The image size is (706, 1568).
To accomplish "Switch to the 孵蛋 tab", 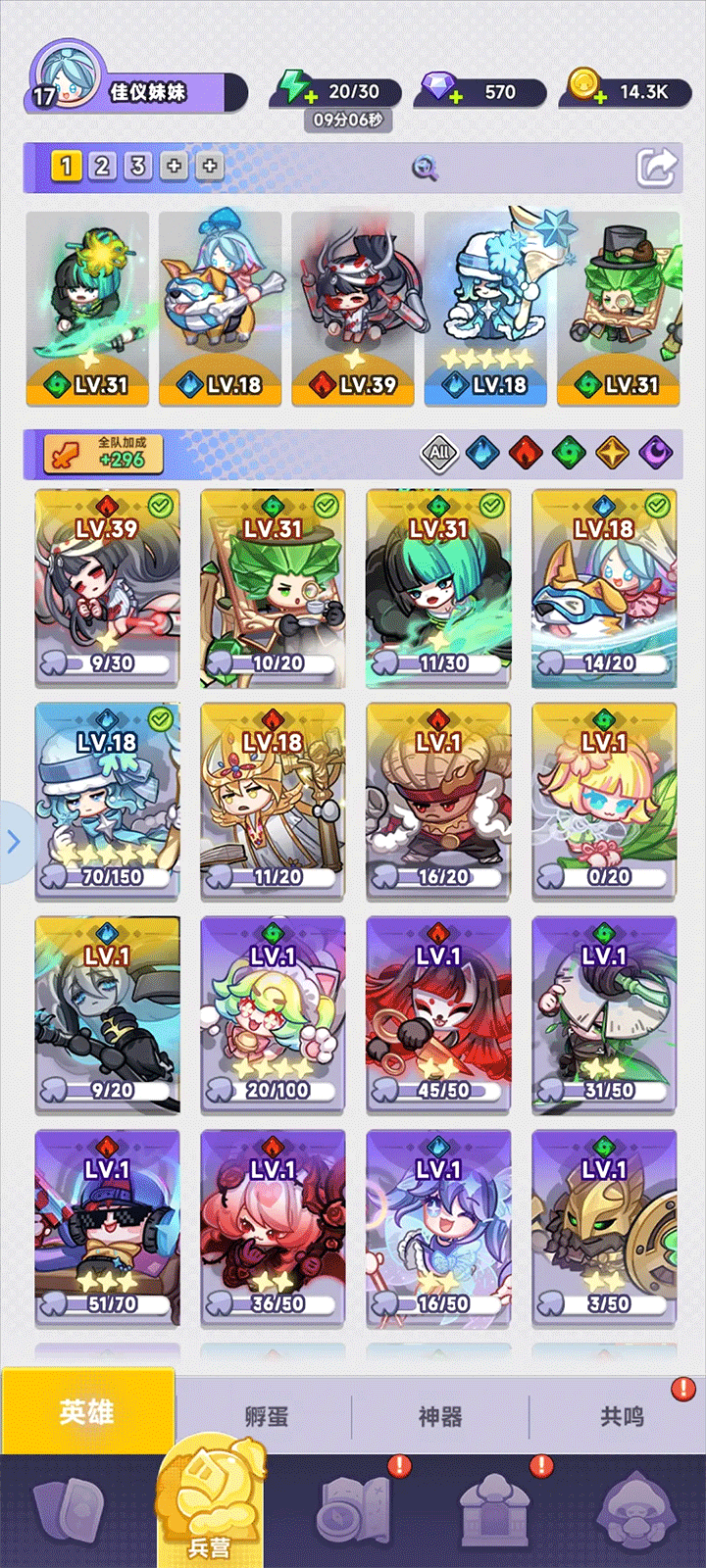I will 266,1416.
